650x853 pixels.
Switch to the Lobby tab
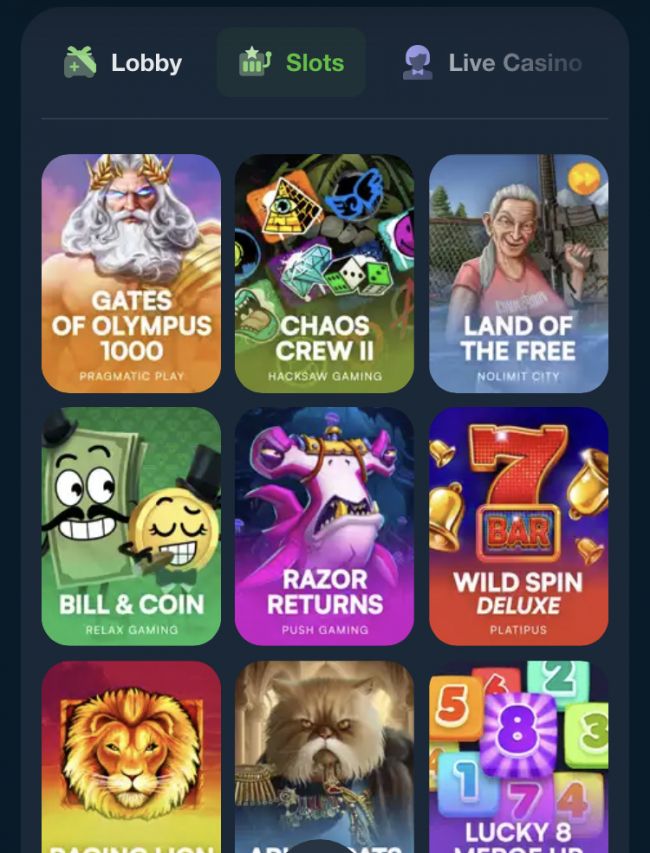click(x=123, y=62)
